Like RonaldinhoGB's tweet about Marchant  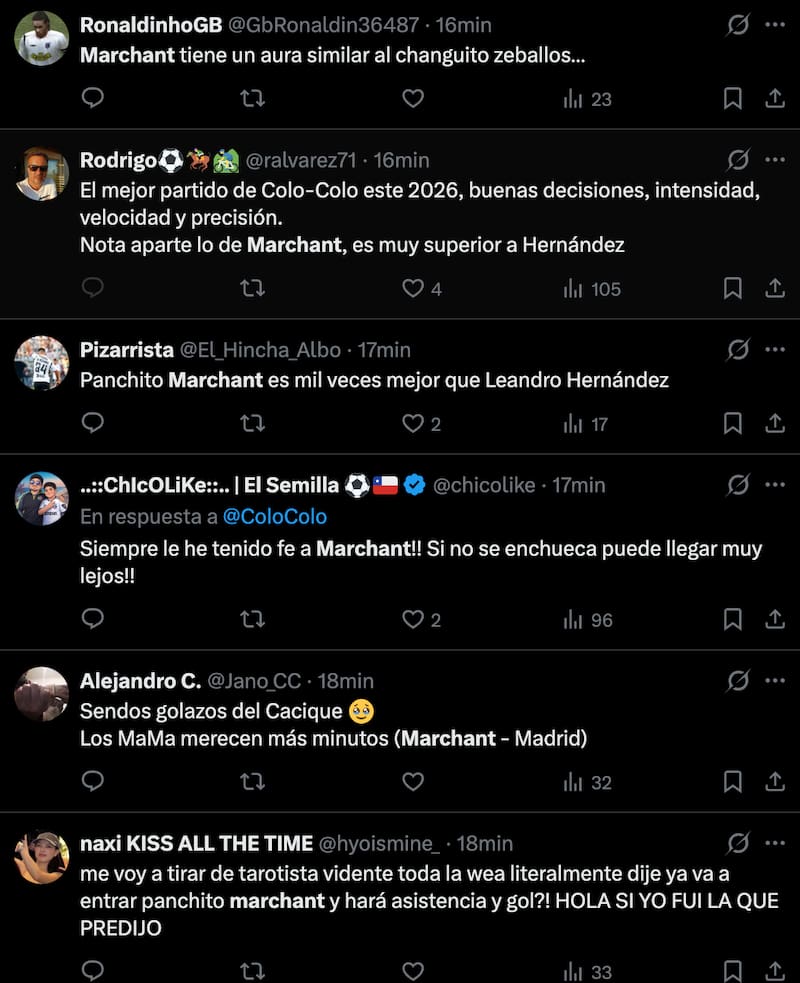click(412, 99)
